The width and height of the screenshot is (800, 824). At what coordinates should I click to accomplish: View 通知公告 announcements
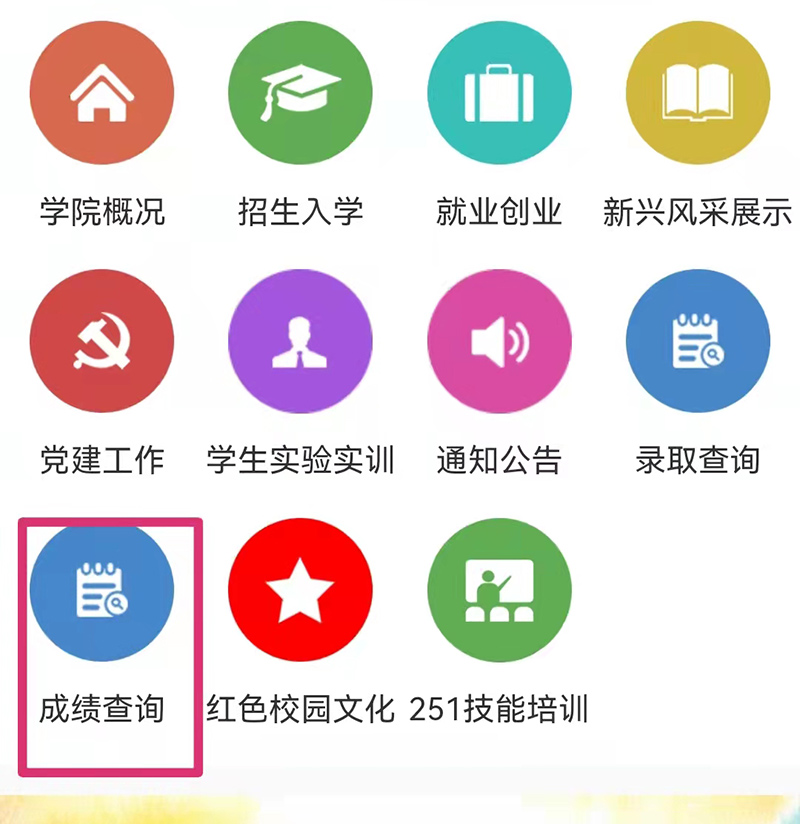coord(499,341)
